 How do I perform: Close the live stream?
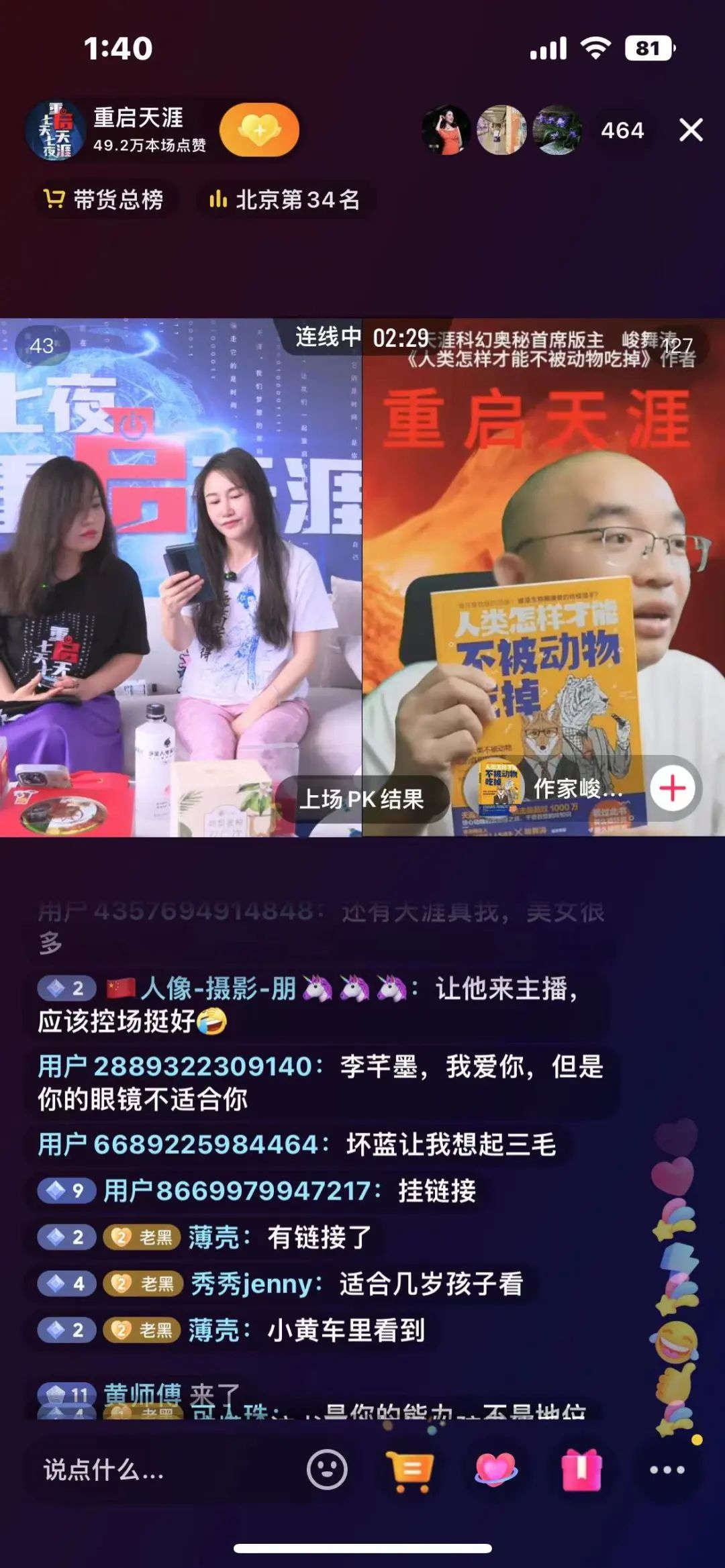tap(691, 130)
